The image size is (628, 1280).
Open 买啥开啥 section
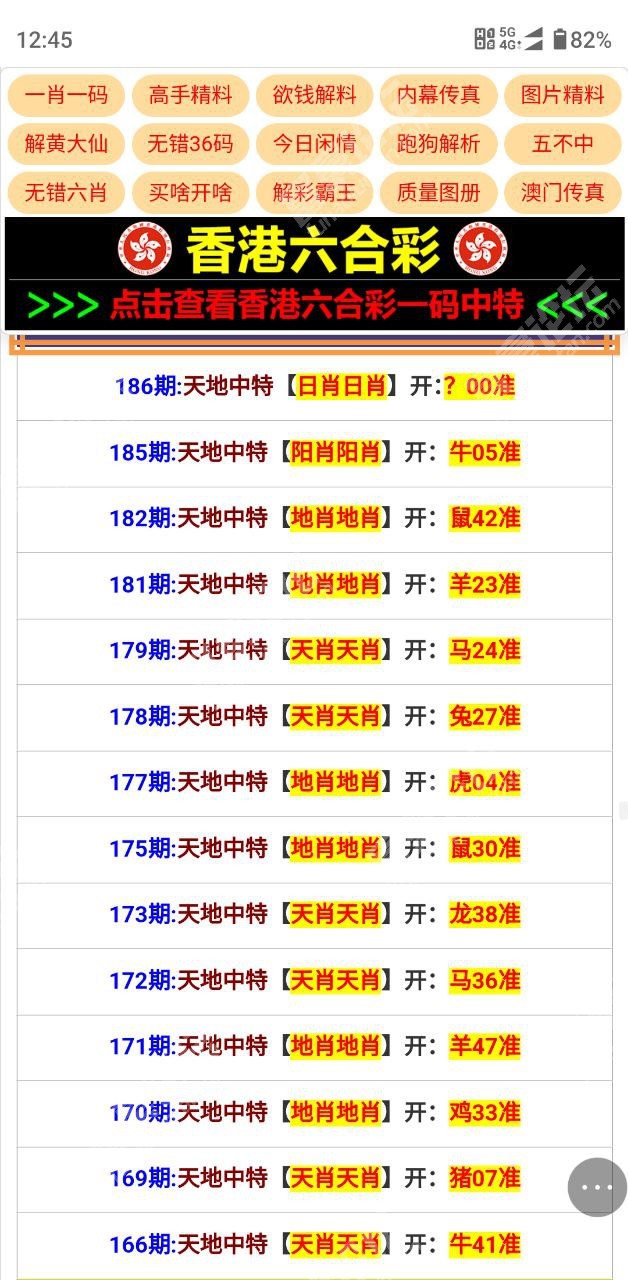point(190,192)
